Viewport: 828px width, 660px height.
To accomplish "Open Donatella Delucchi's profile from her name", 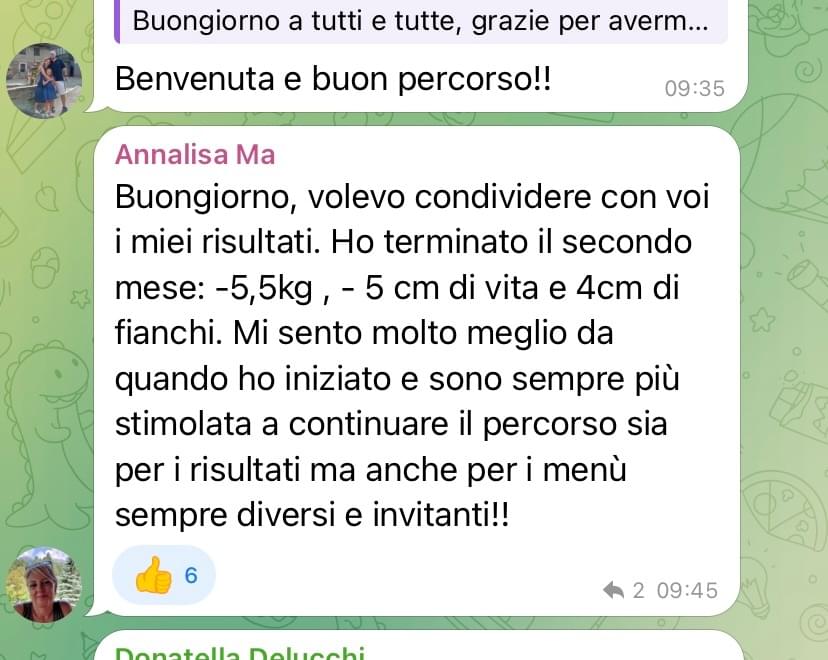I will click(x=238, y=653).
